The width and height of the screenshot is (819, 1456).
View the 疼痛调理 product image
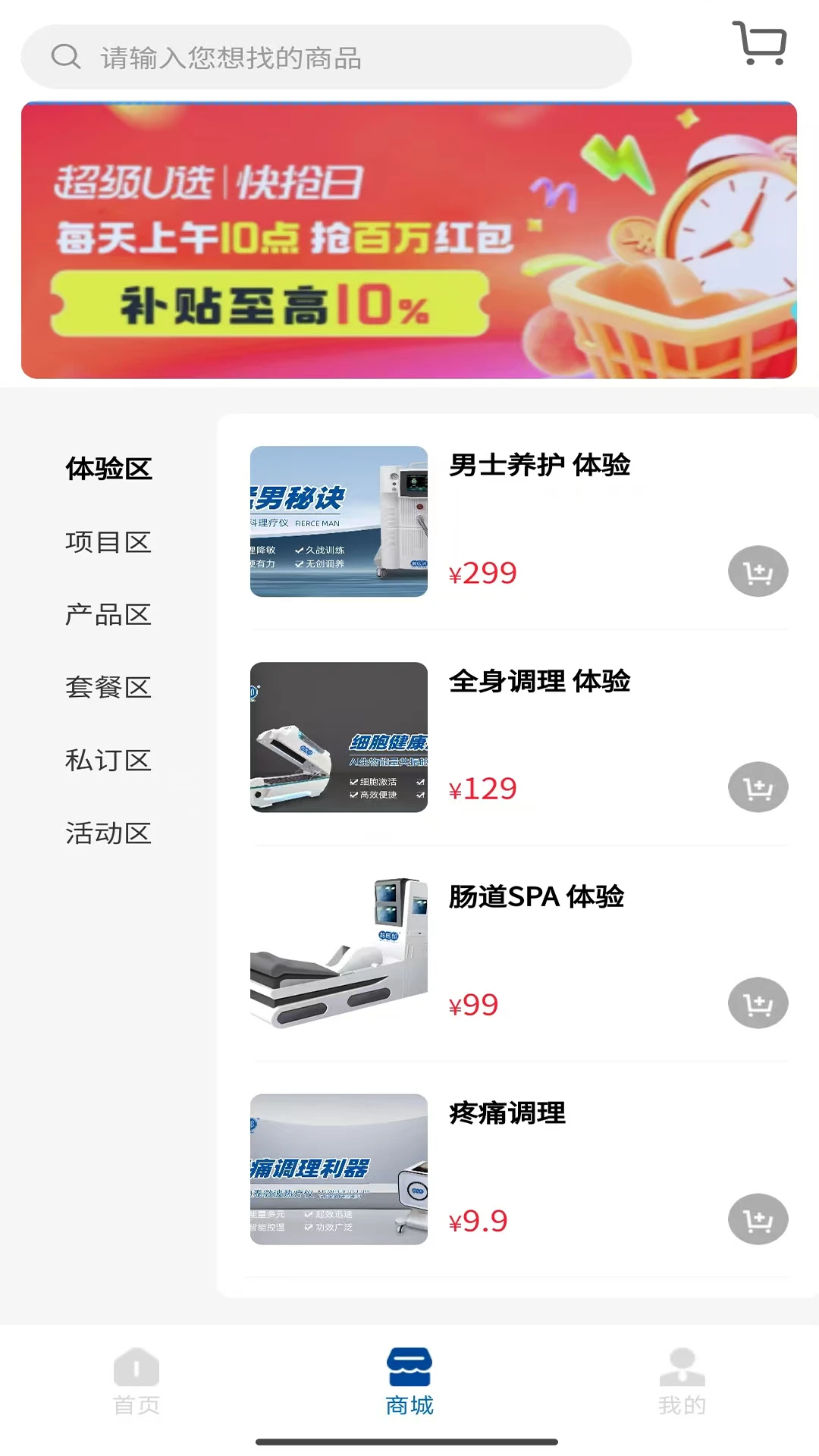[x=338, y=1169]
